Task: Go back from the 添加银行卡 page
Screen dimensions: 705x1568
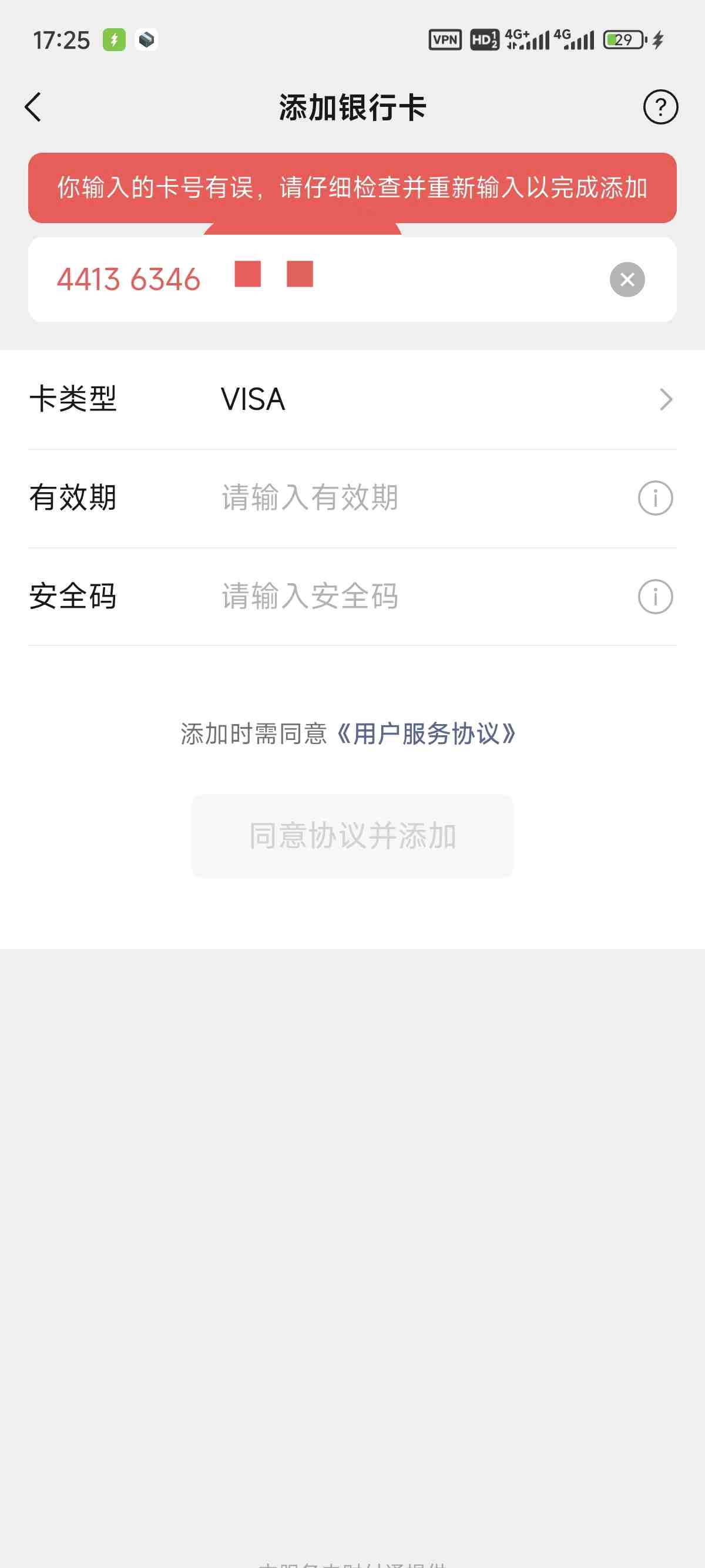Action: coord(33,107)
